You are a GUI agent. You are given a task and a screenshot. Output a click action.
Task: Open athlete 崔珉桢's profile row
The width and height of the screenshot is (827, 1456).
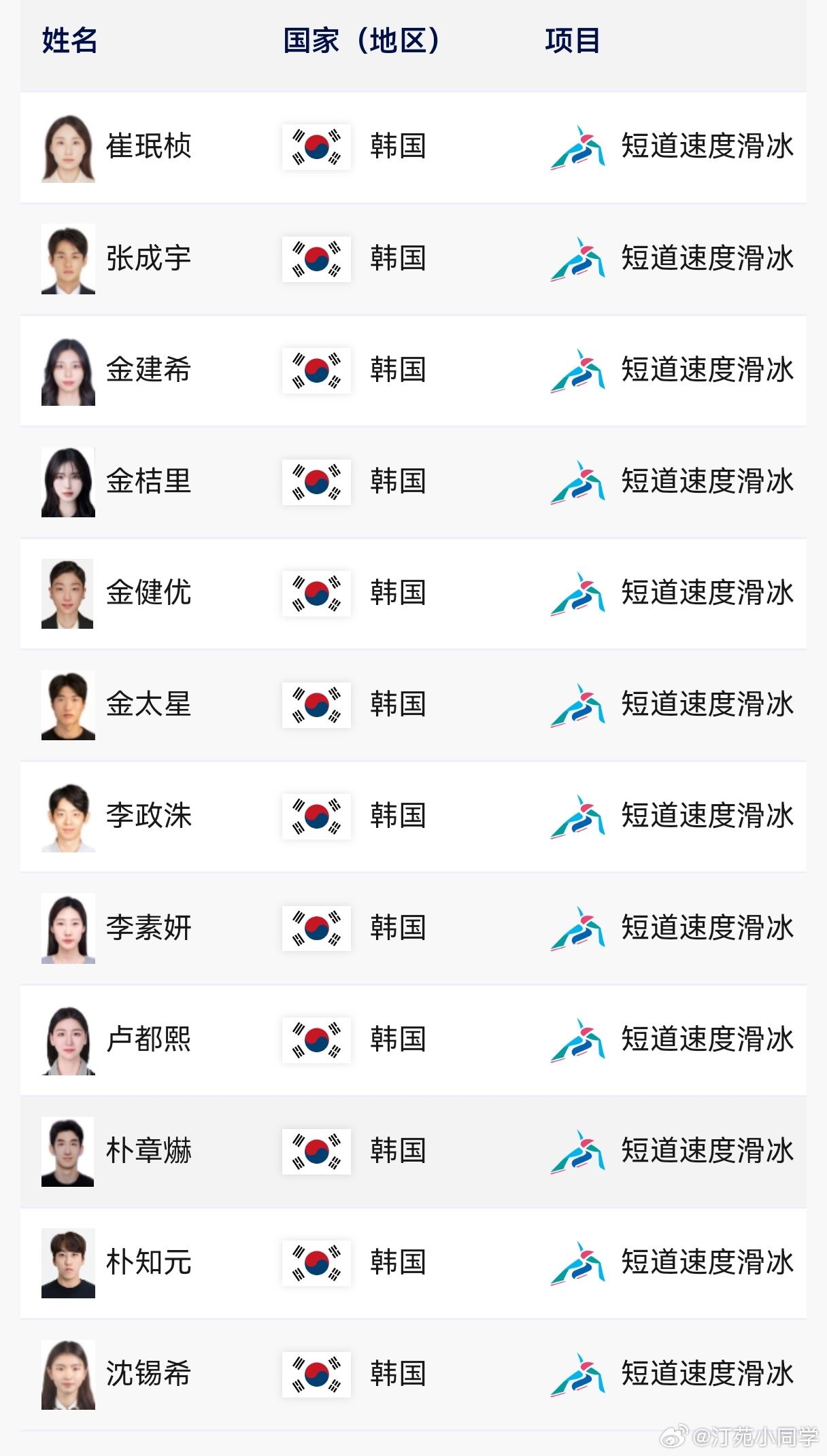pyautogui.click(x=148, y=147)
